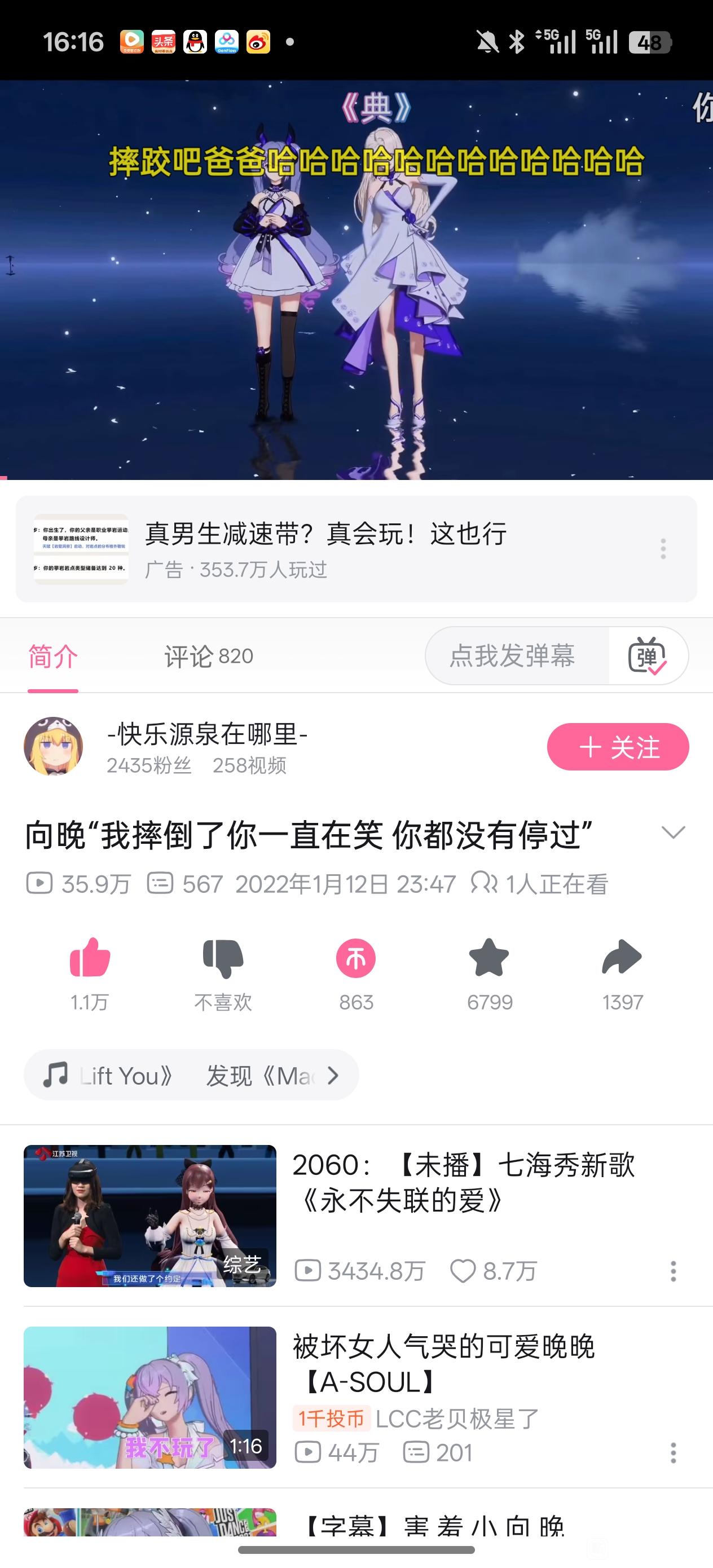Open more options for 可爱晚晚 video
This screenshot has height=1568, width=713.
[673, 1452]
